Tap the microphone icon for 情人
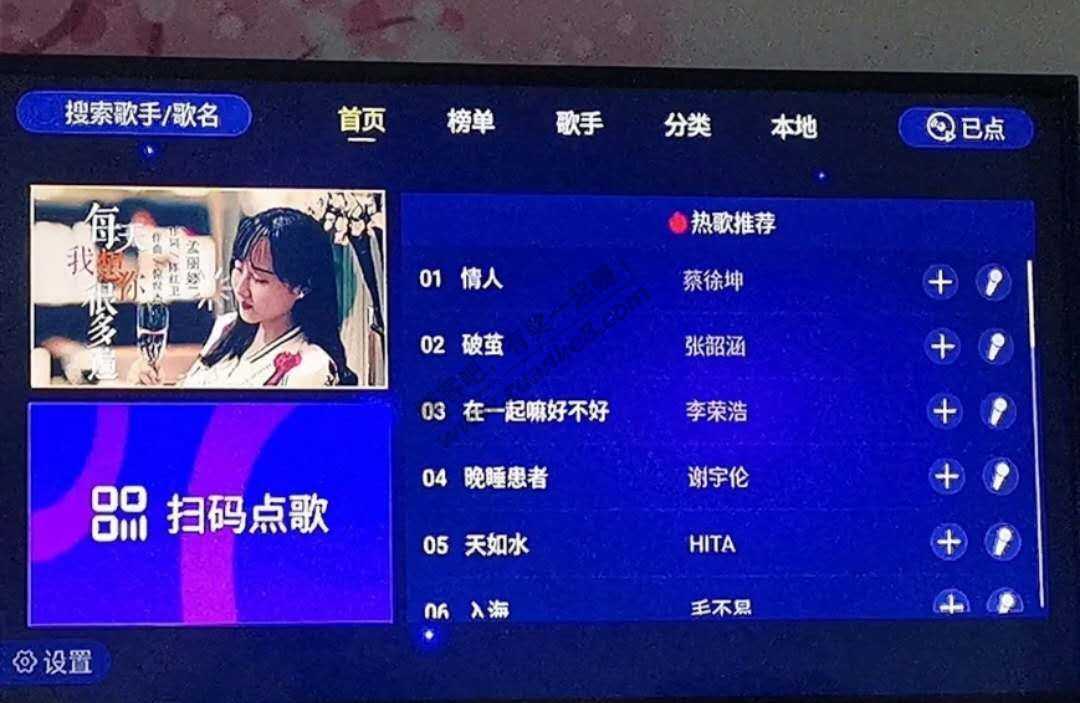This screenshot has height=703, width=1080. [x=994, y=282]
